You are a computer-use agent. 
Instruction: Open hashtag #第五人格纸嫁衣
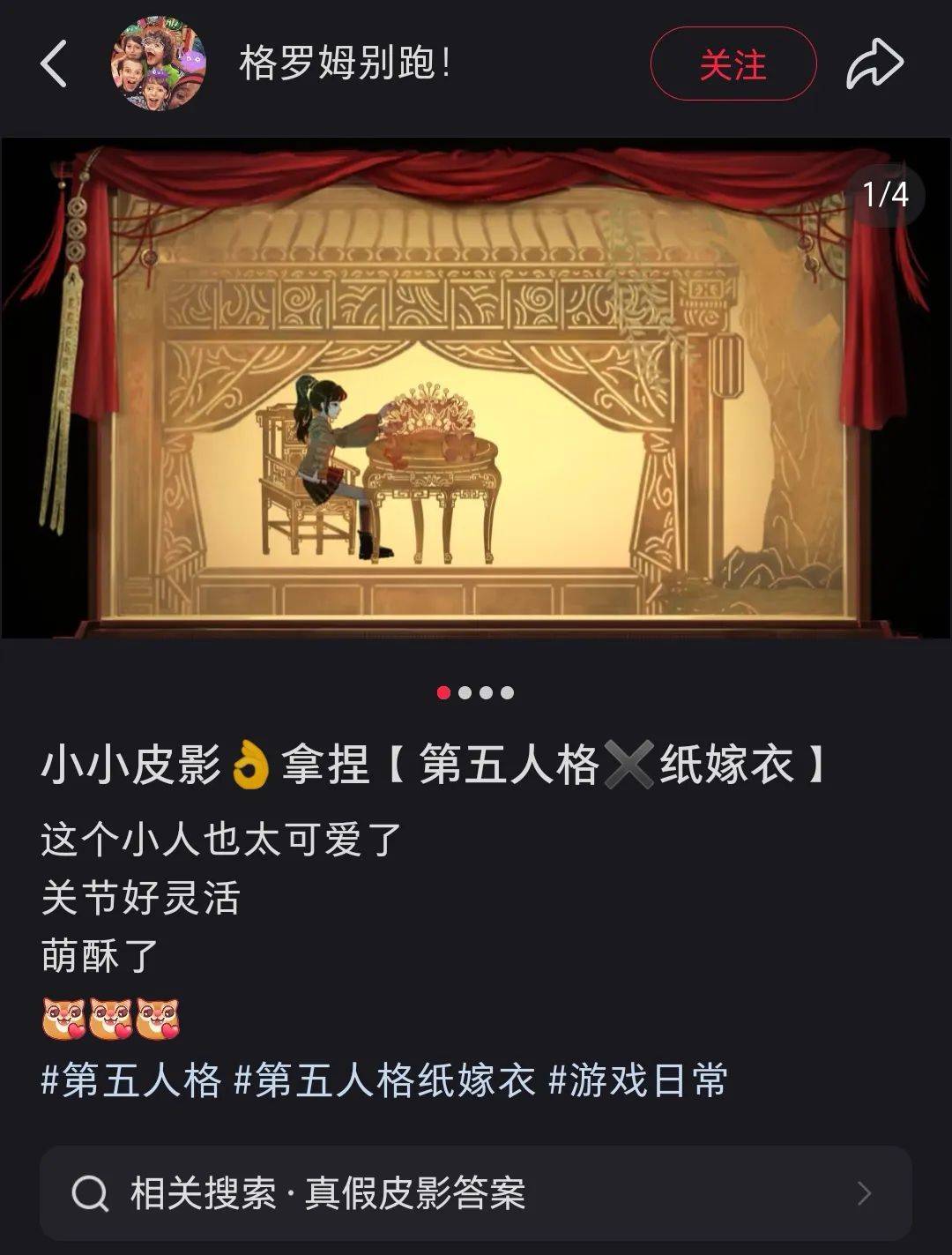(384, 1079)
